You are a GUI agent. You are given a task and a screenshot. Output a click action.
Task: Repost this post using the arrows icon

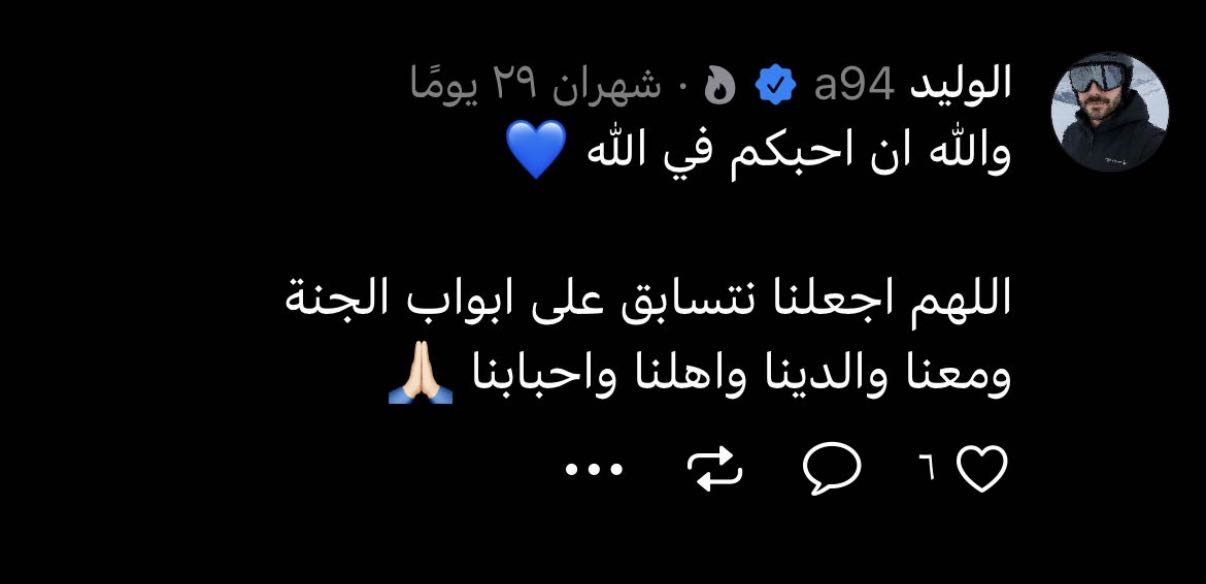717,468
